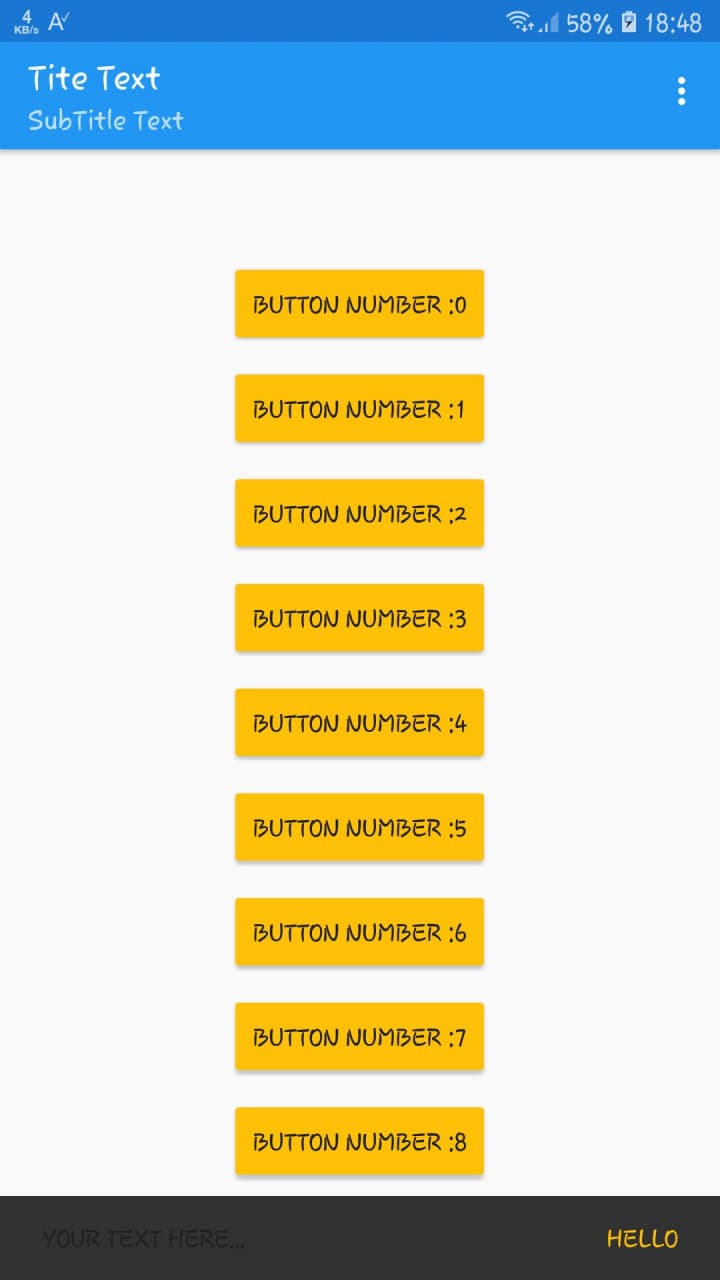Tap Button Number :7

359,1036
